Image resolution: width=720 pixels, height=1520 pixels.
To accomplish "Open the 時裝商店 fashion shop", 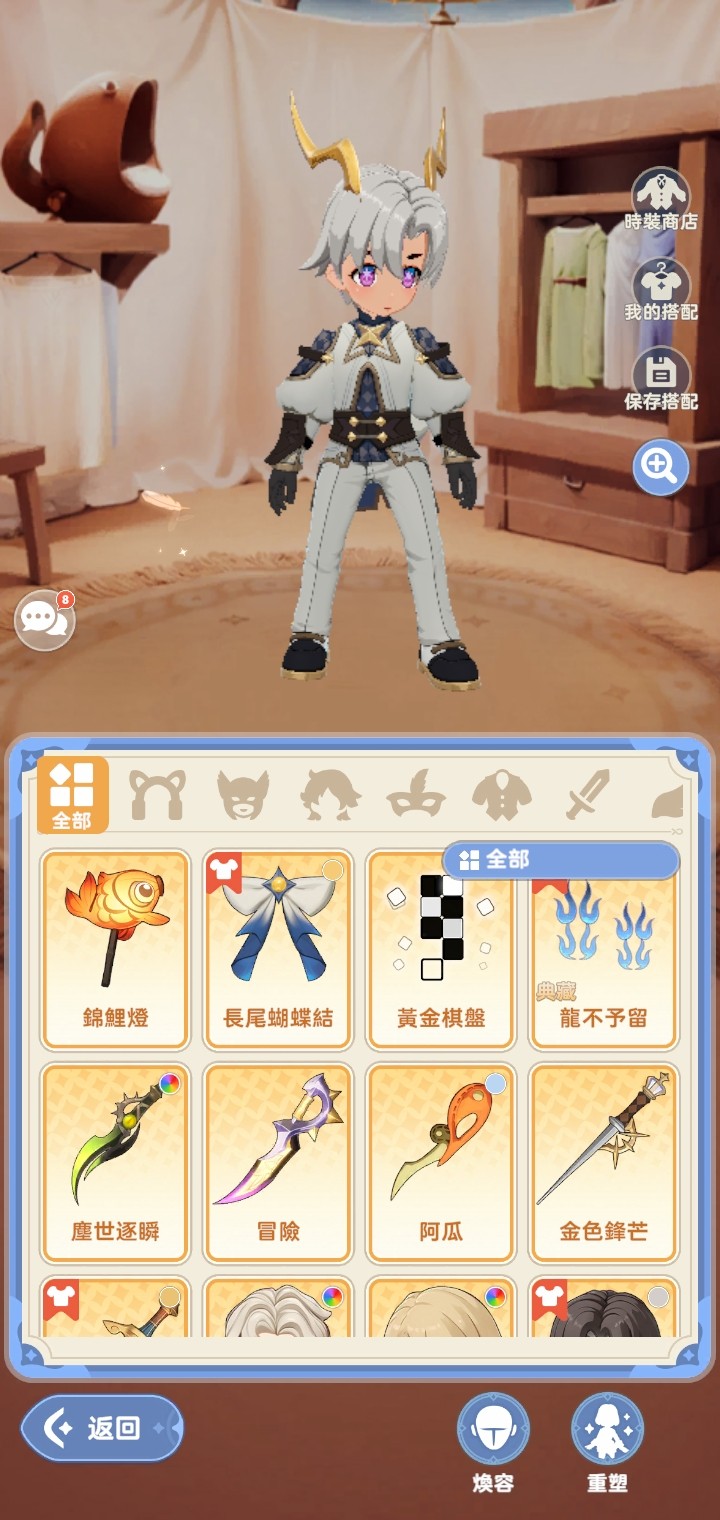I will (x=661, y=197).
